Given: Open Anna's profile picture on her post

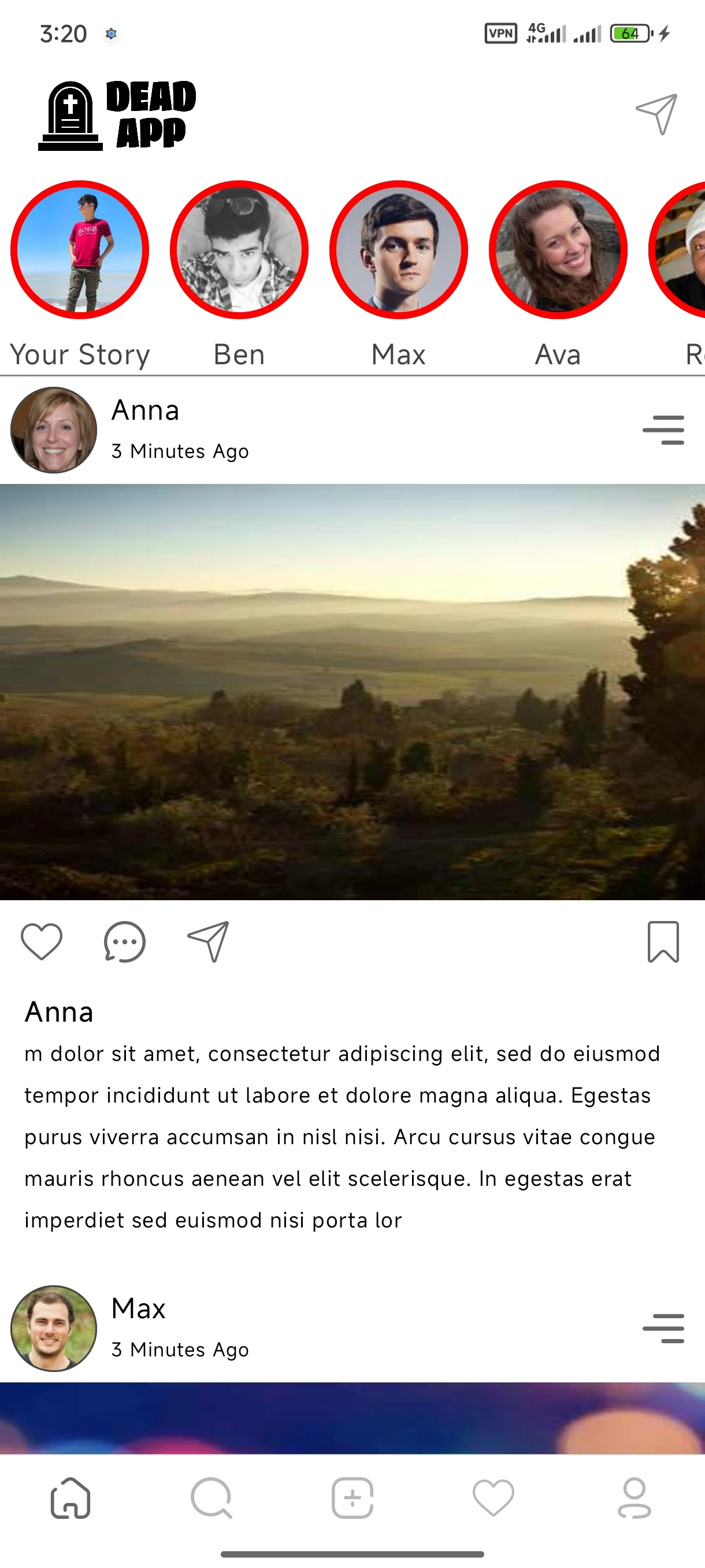Looking at the screenshot, I should coord(54,430).
